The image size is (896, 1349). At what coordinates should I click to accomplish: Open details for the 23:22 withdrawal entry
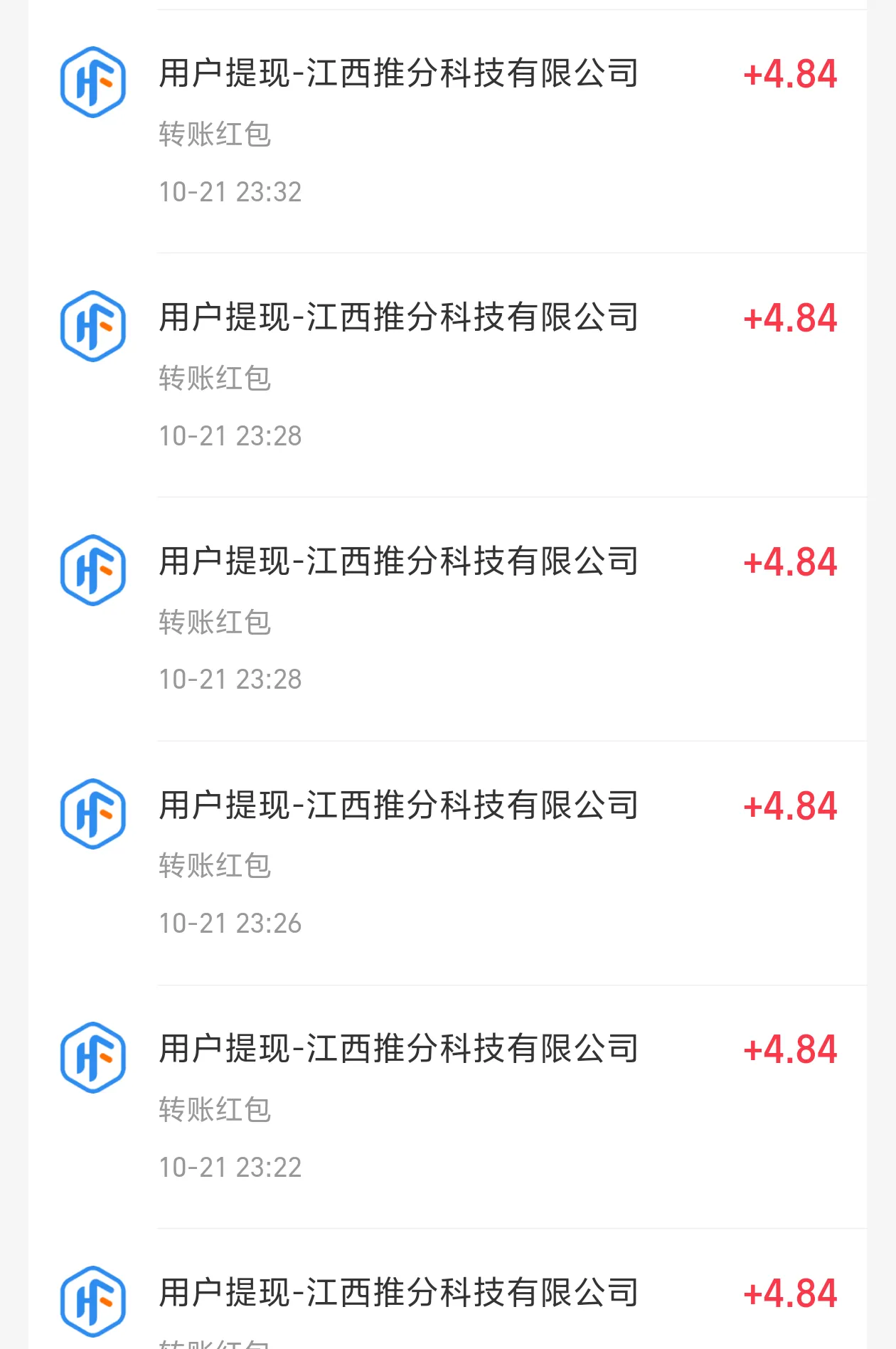click(x=398, y=1046)
